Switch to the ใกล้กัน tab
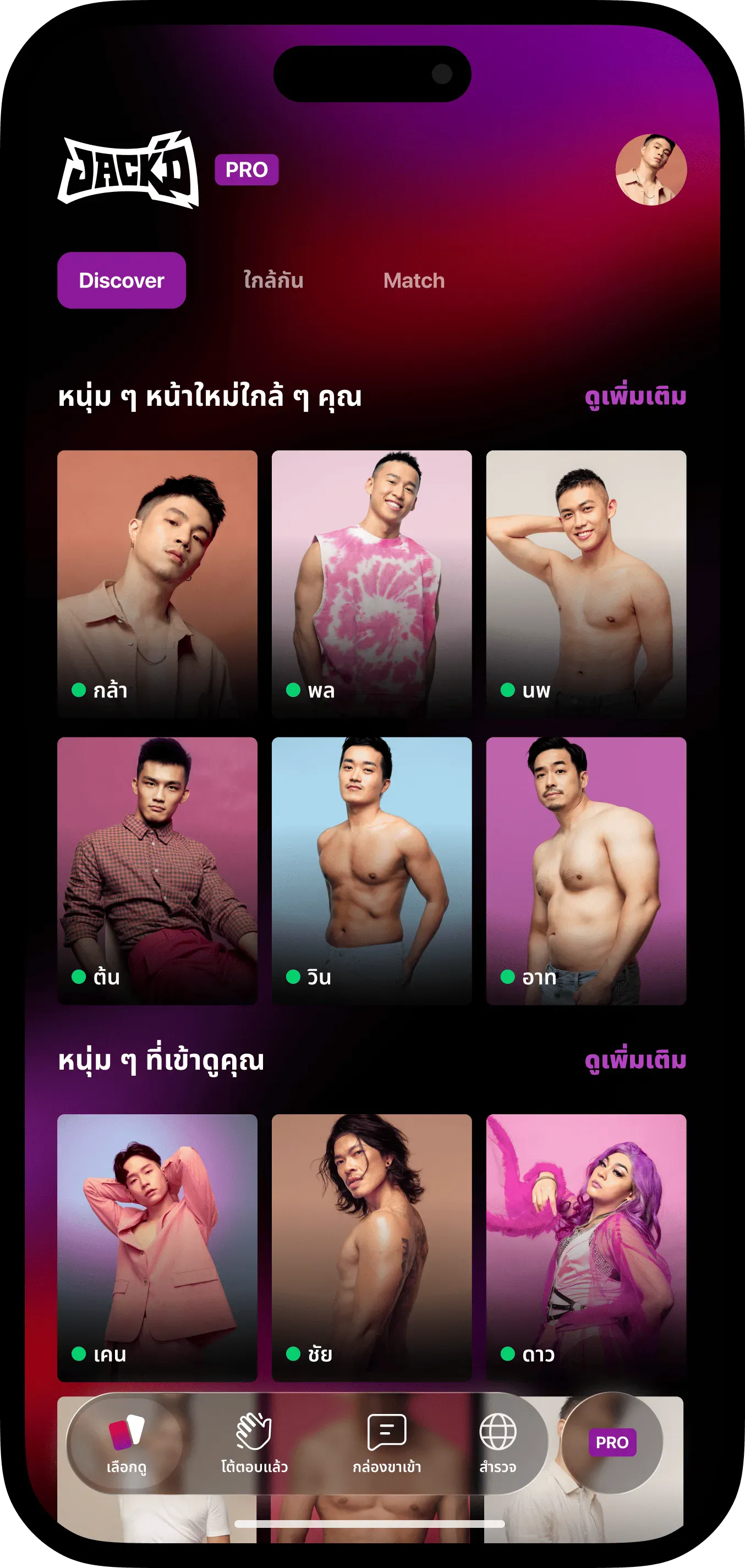This screenshot has height=1568, width=745. coord(273,280)
